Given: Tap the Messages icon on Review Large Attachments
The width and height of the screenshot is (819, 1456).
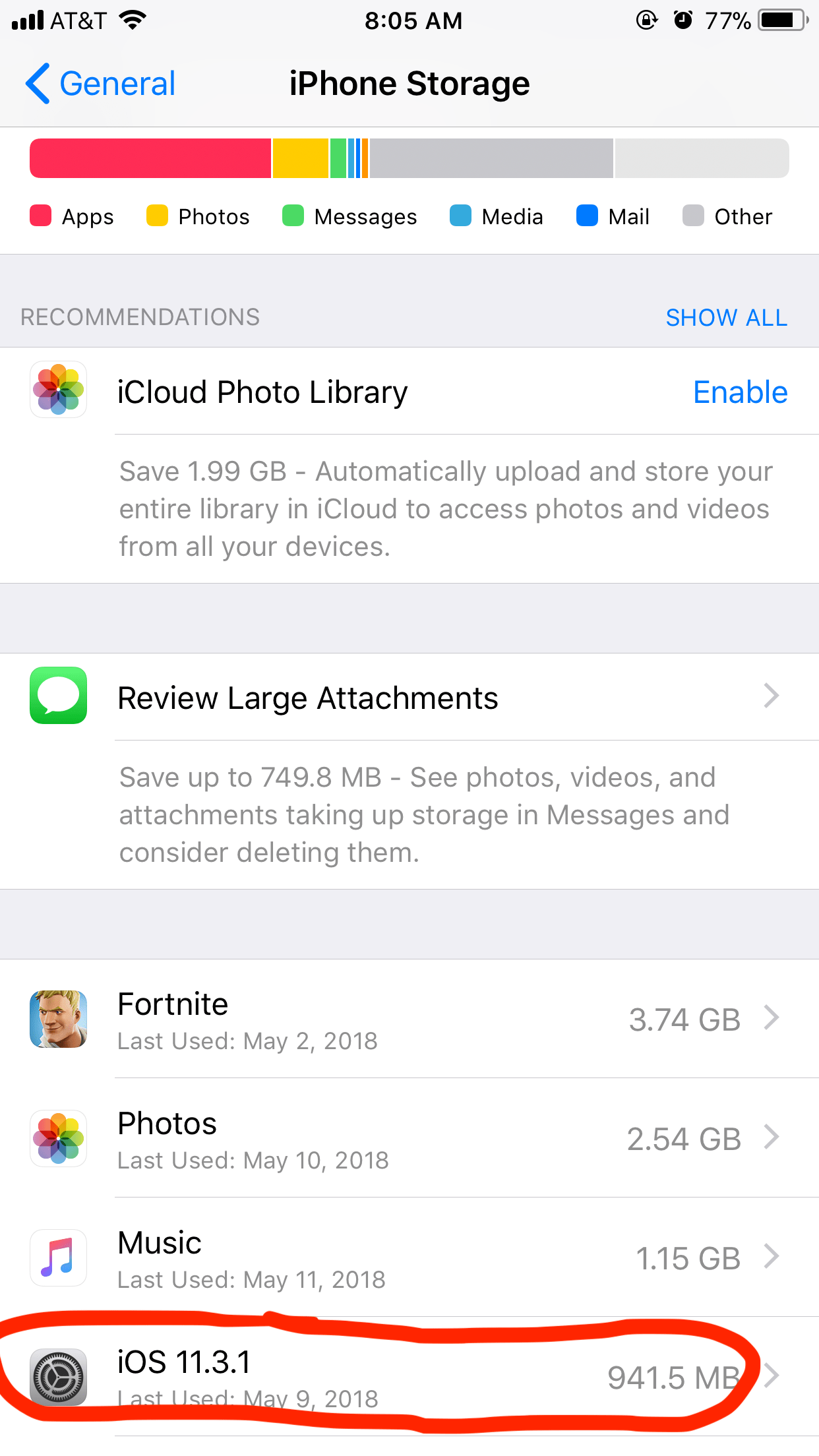Looking at the screenshot, I should [58, 697].
